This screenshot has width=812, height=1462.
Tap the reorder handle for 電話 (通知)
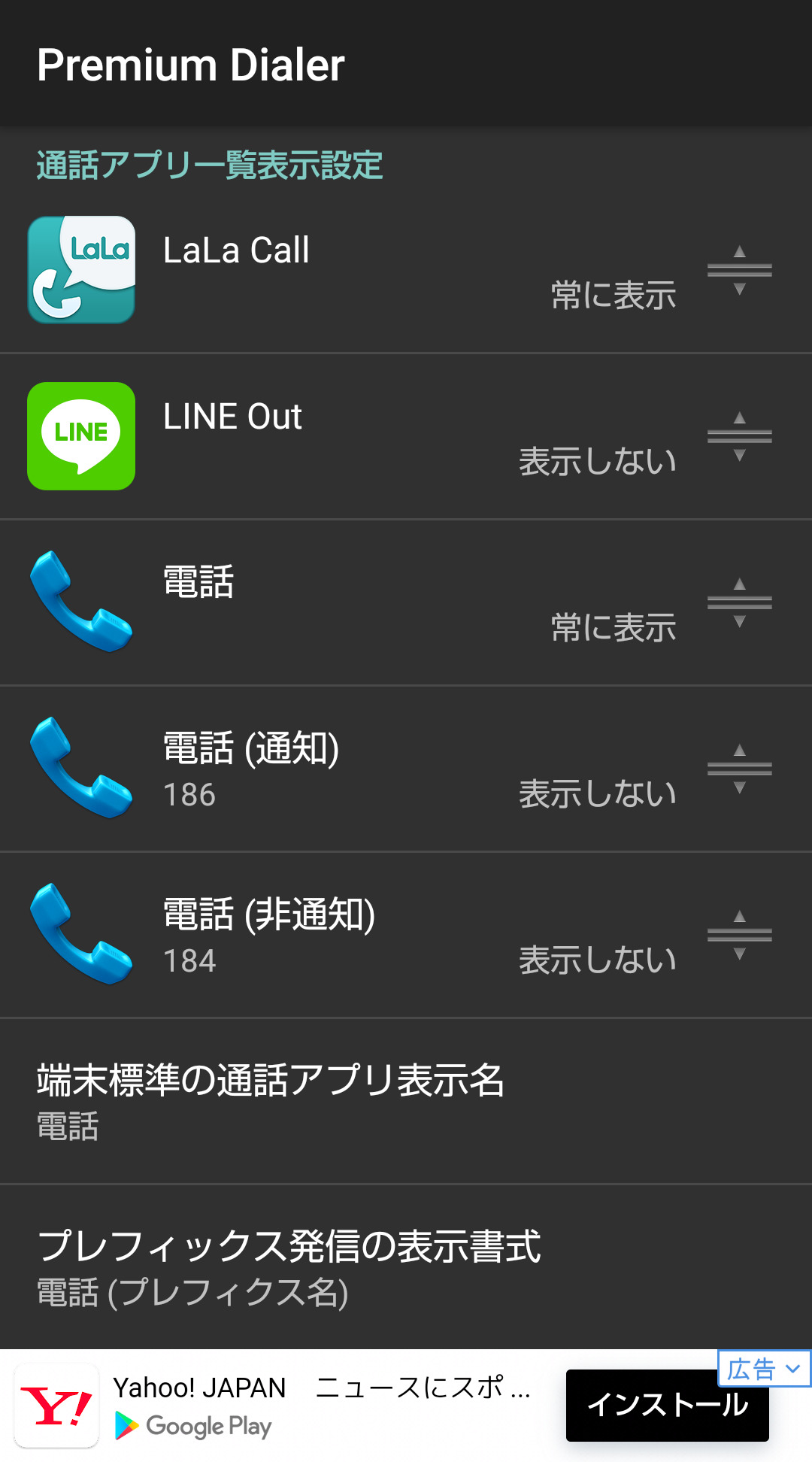[x=740, y=769]
